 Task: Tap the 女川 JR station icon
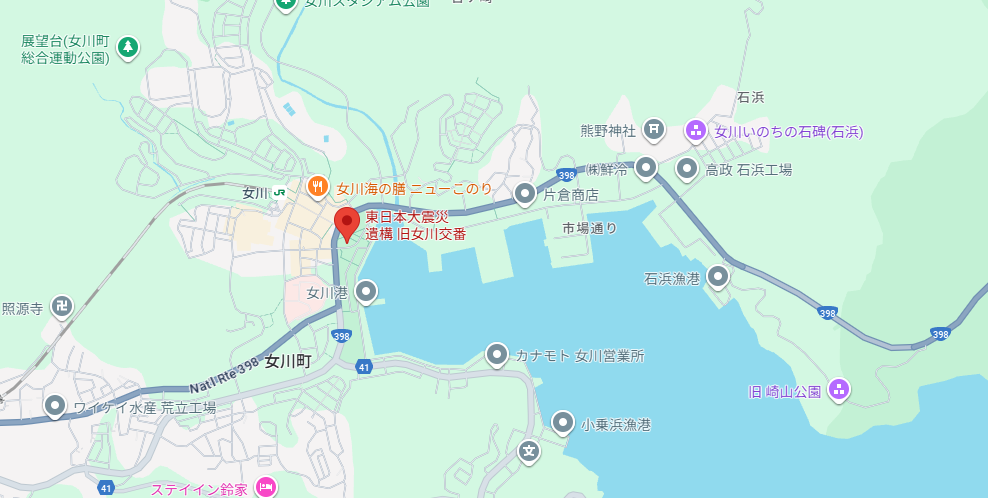point(280,191)
